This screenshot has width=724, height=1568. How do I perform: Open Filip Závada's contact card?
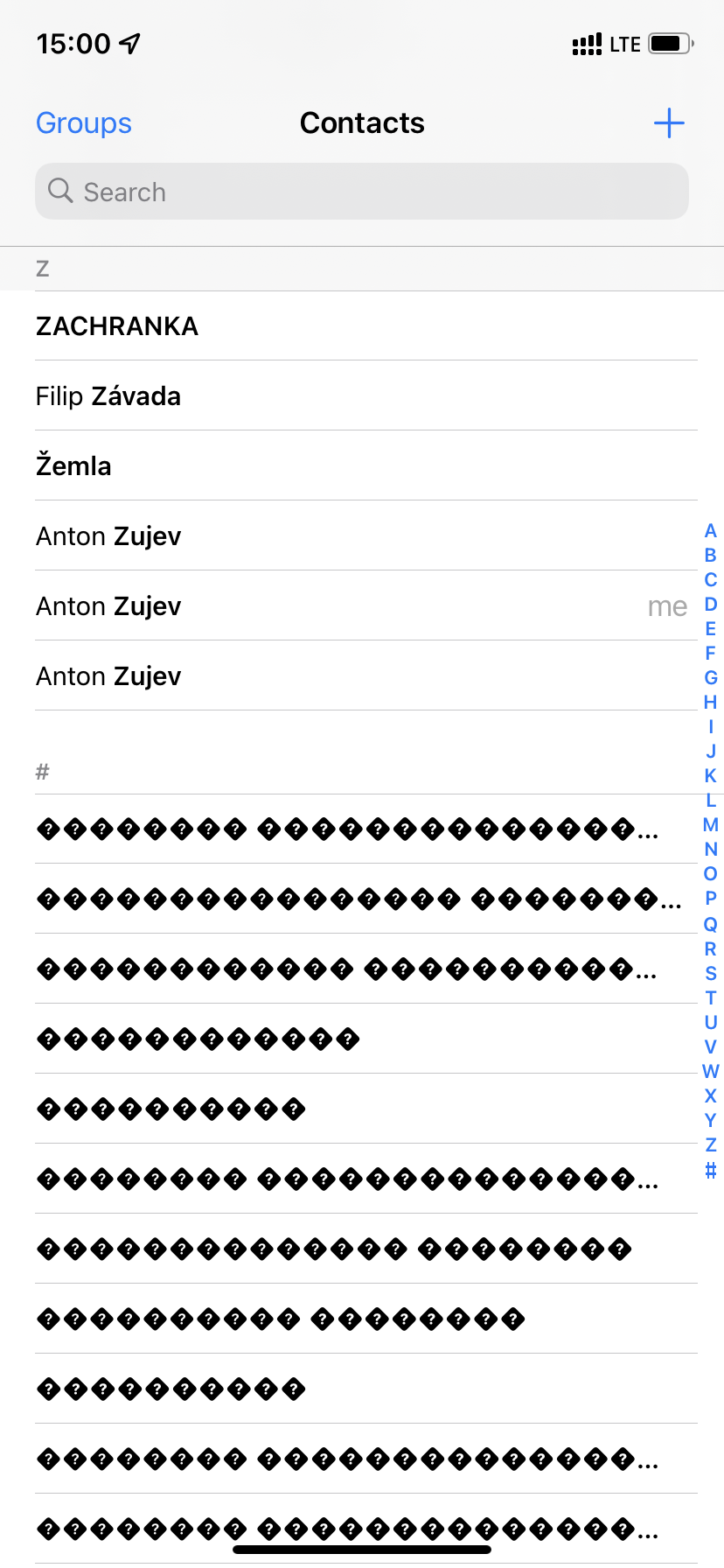[x=108, y=396]
